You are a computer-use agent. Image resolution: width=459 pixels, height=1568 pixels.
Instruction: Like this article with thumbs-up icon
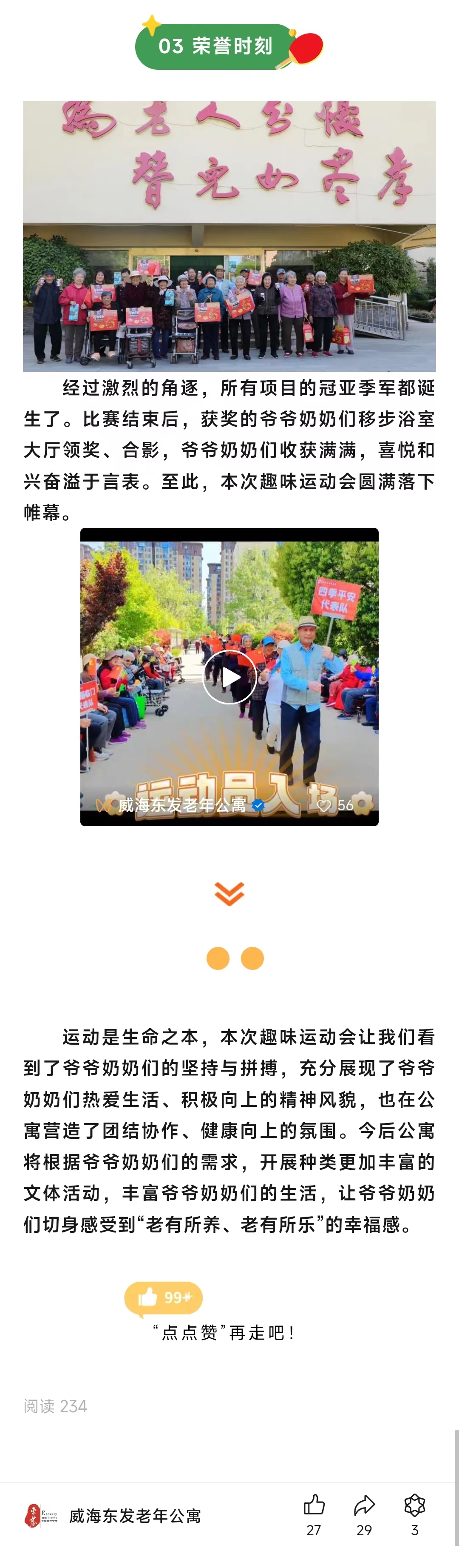point(314,1505)
